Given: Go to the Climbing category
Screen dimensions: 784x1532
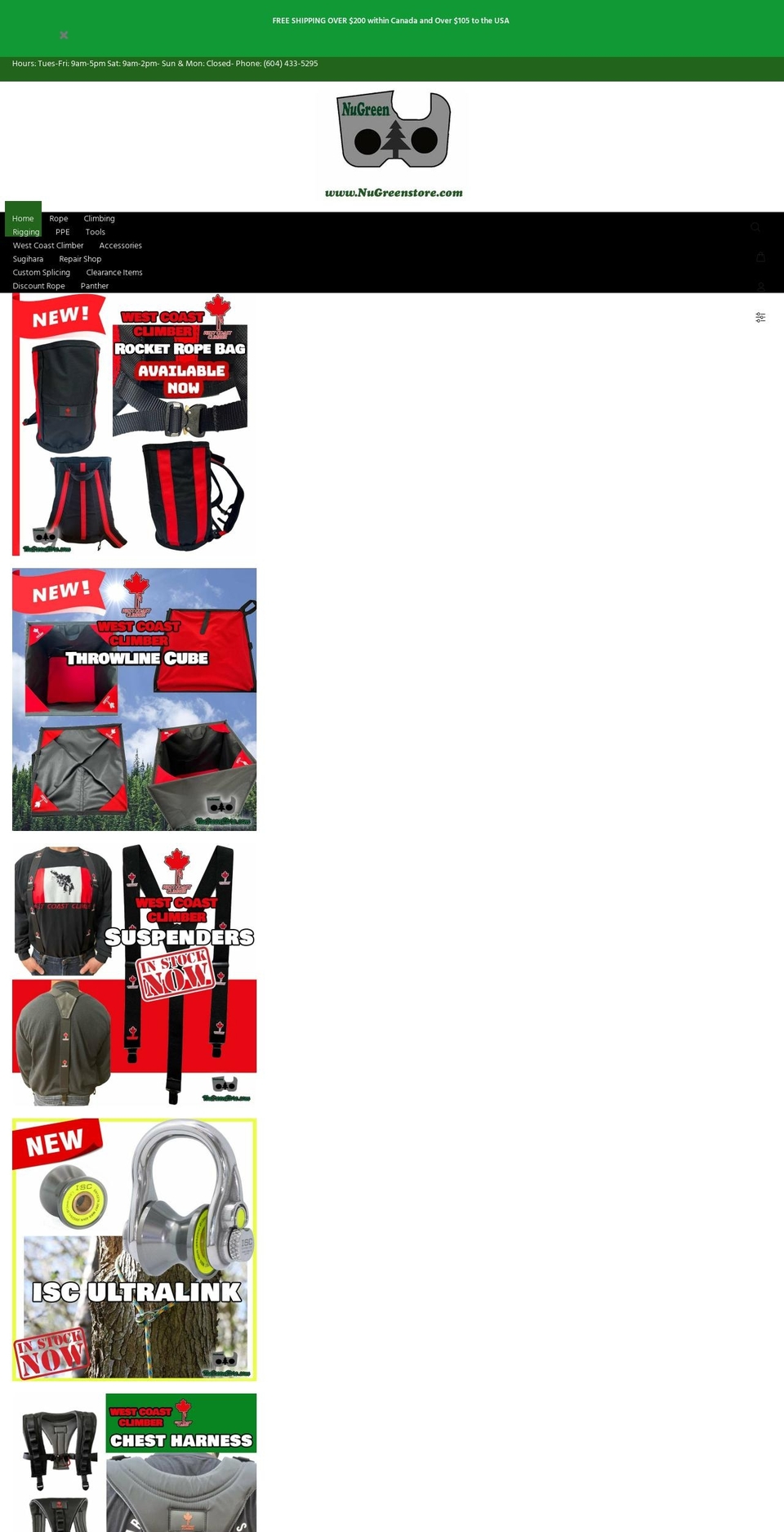Looking at the screenshot, I should point(99,219).
